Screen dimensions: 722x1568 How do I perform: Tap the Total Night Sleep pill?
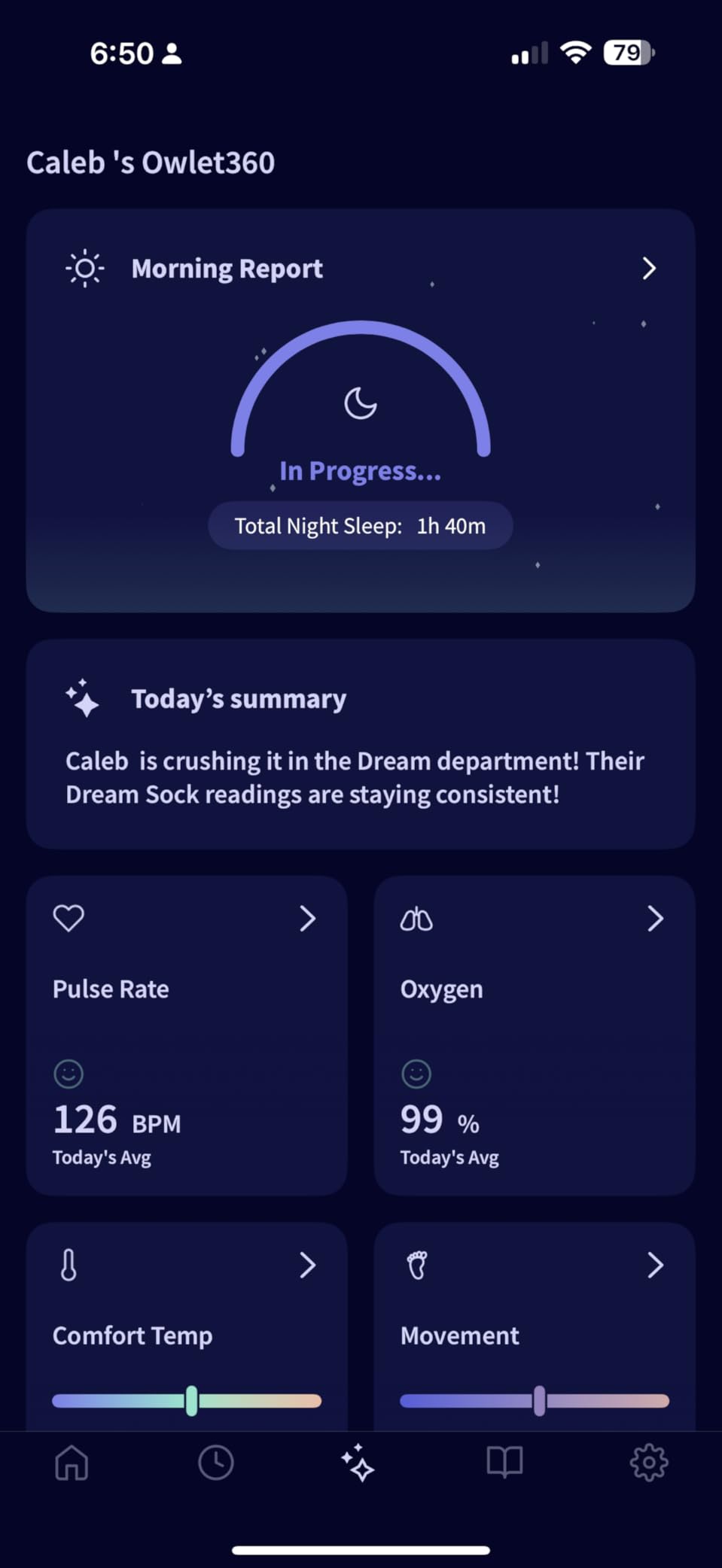coord(360,525)
